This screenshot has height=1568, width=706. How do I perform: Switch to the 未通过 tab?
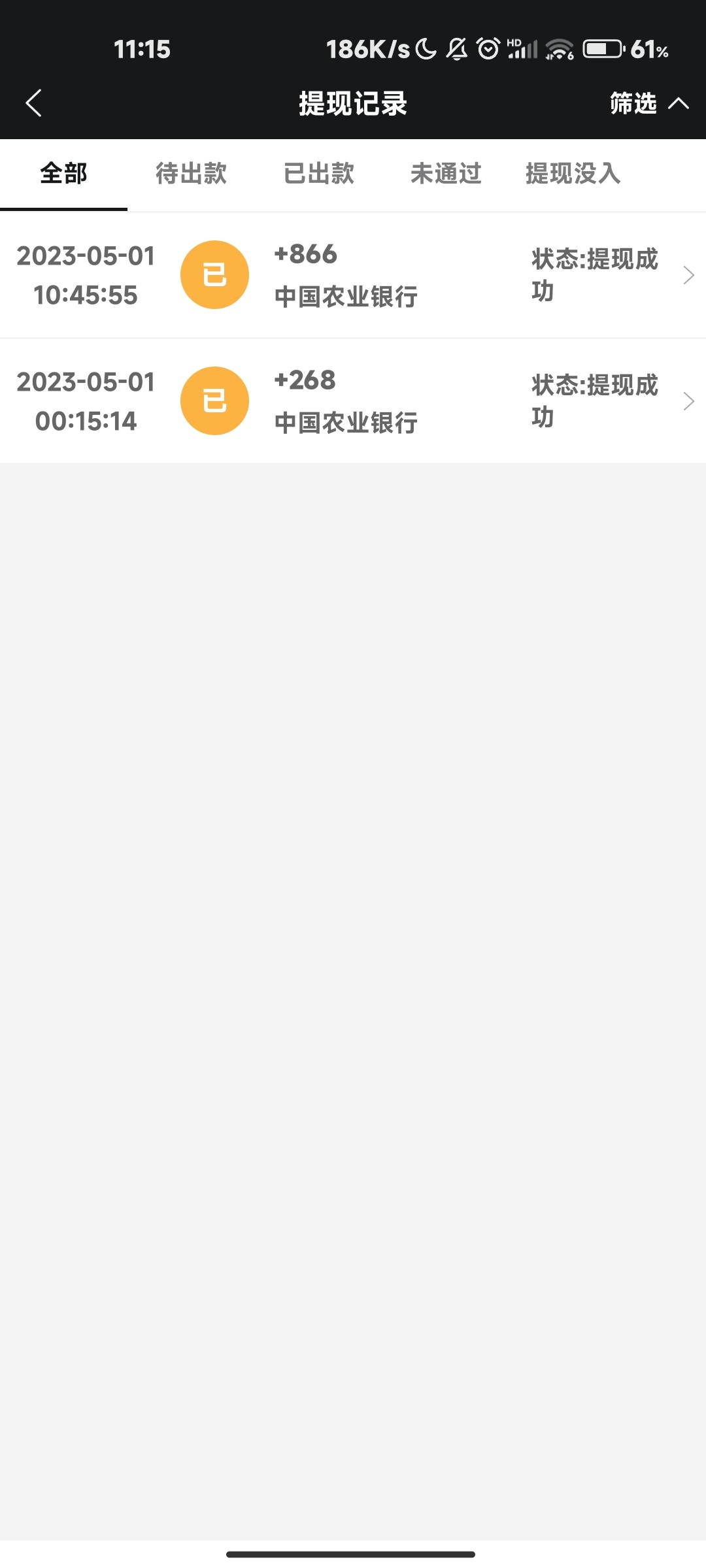446,174
